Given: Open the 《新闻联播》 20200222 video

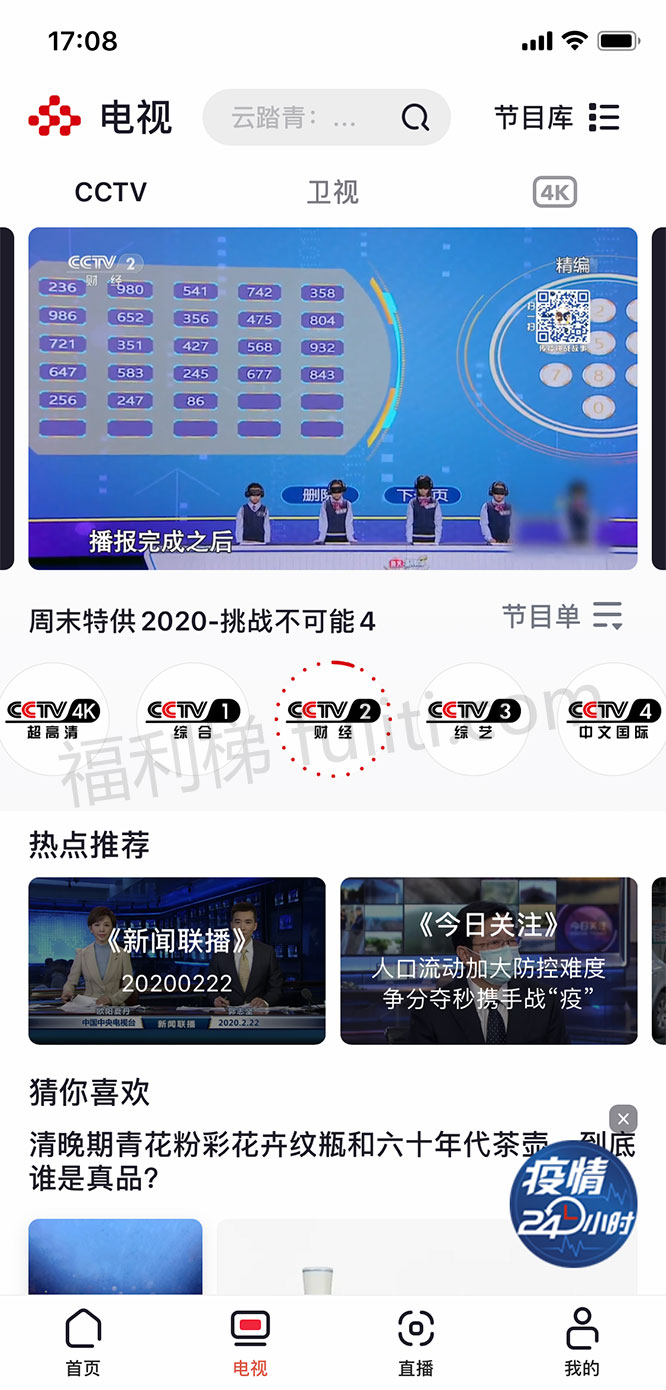Looking at the screenshot, I should 177,960.
